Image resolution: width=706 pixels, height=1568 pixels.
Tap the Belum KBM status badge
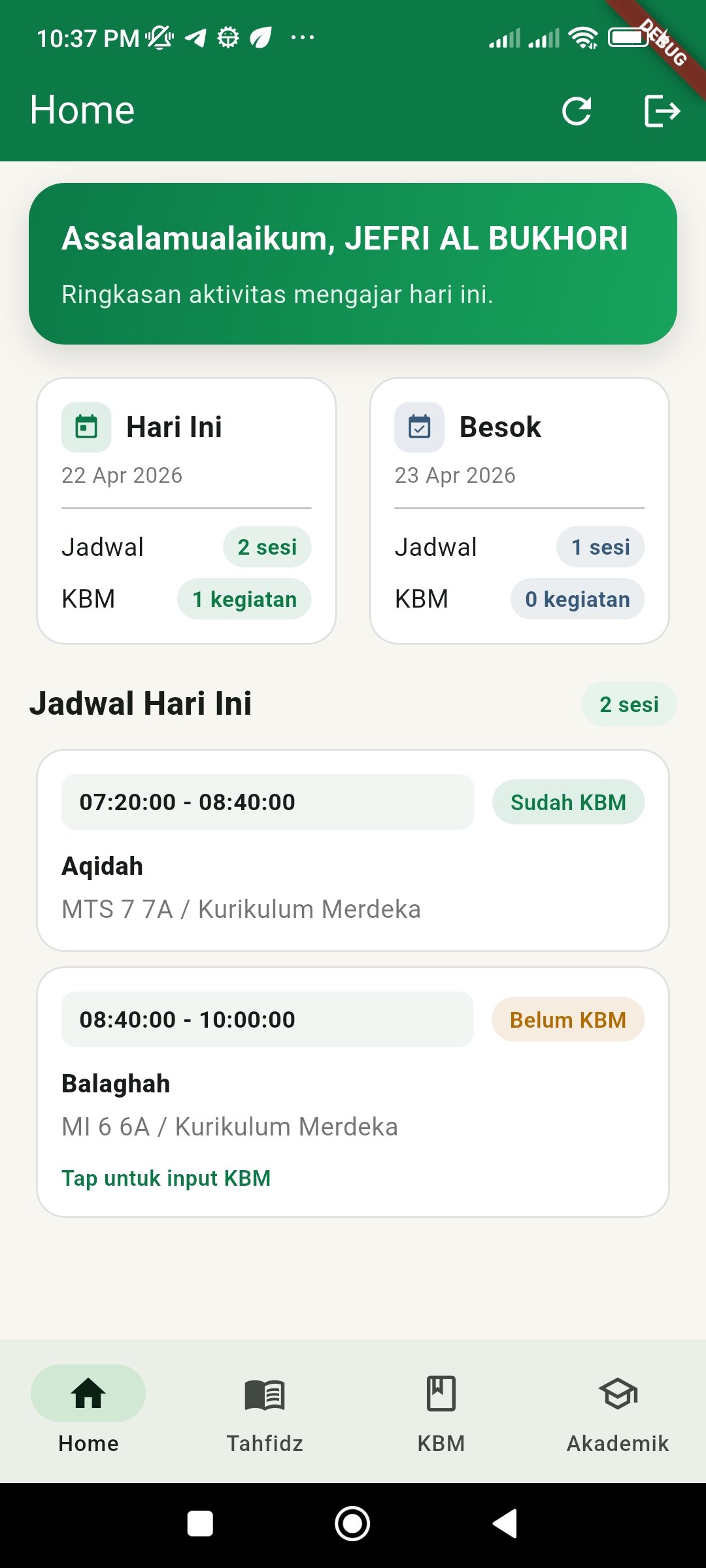567,1019
